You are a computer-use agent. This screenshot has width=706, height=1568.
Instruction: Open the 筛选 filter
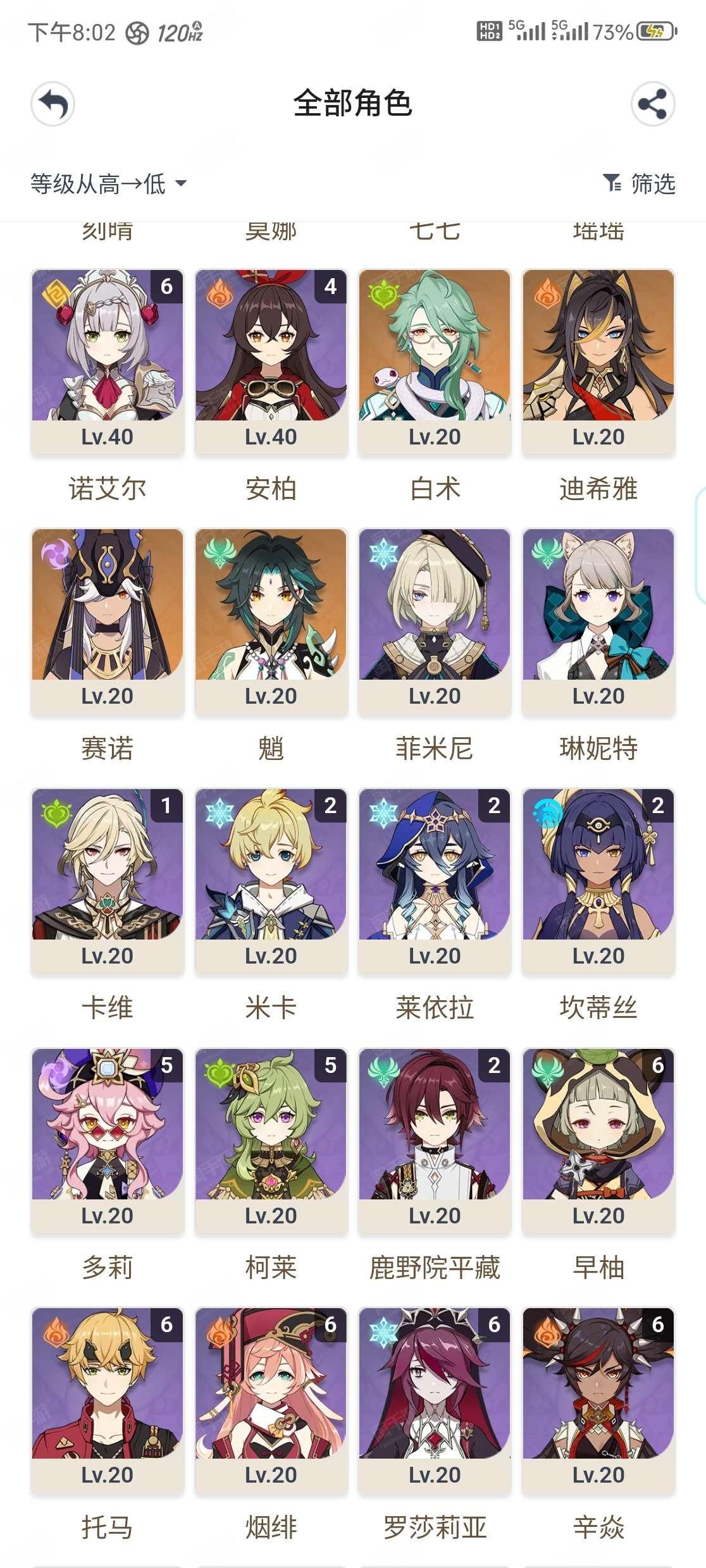639,184
